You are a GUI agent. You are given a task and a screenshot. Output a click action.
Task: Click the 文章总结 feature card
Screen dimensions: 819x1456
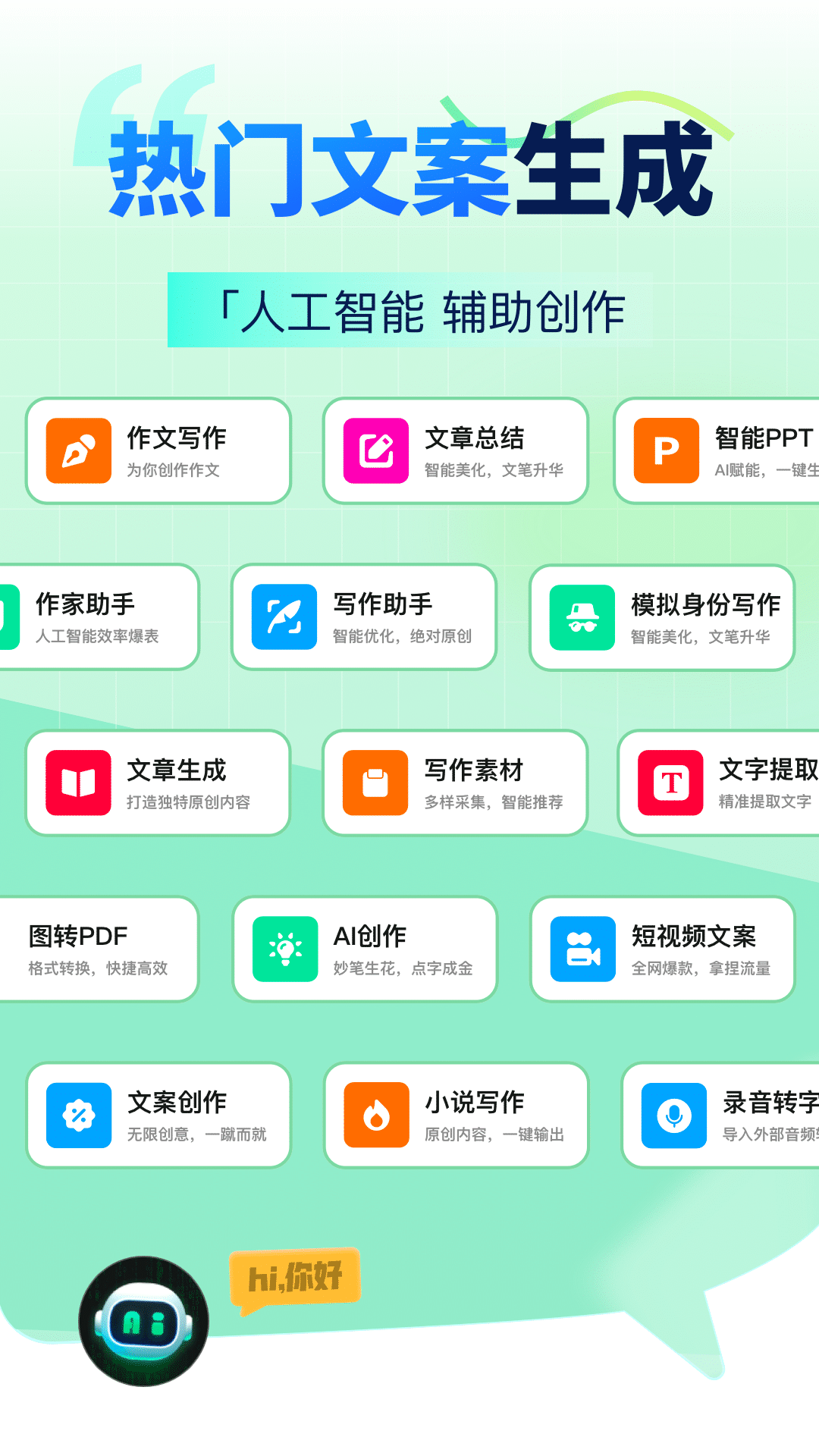pos(455,450)
